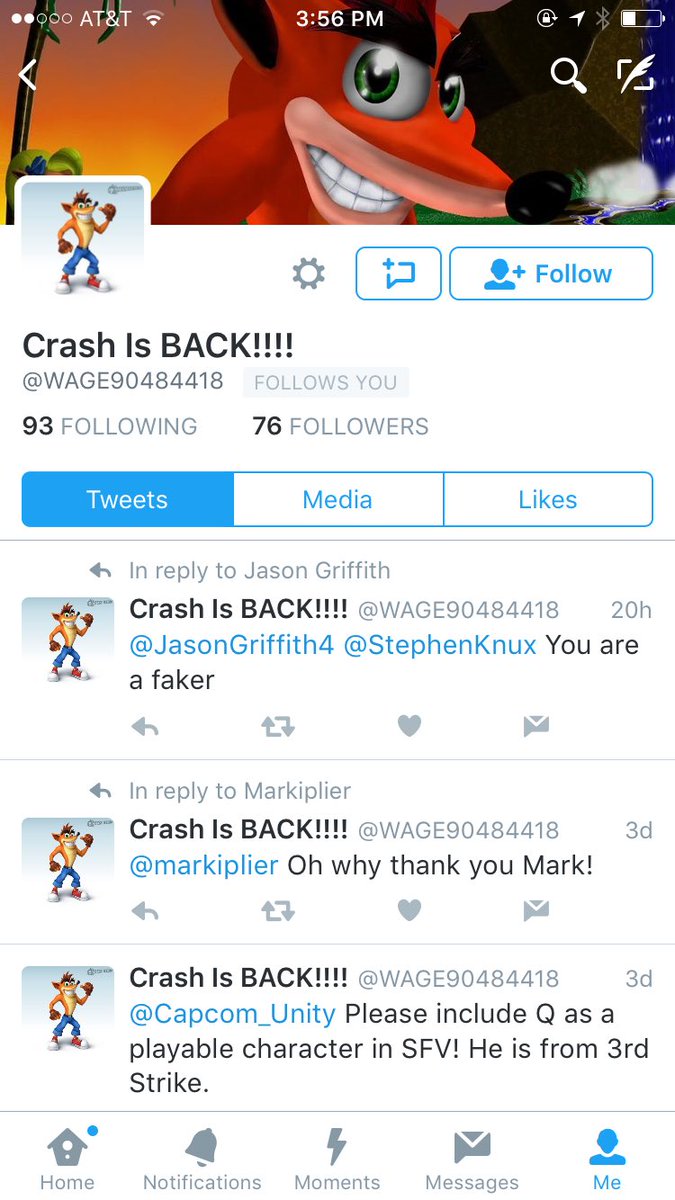Open the Messages tab

click(x=472, y=1159)
